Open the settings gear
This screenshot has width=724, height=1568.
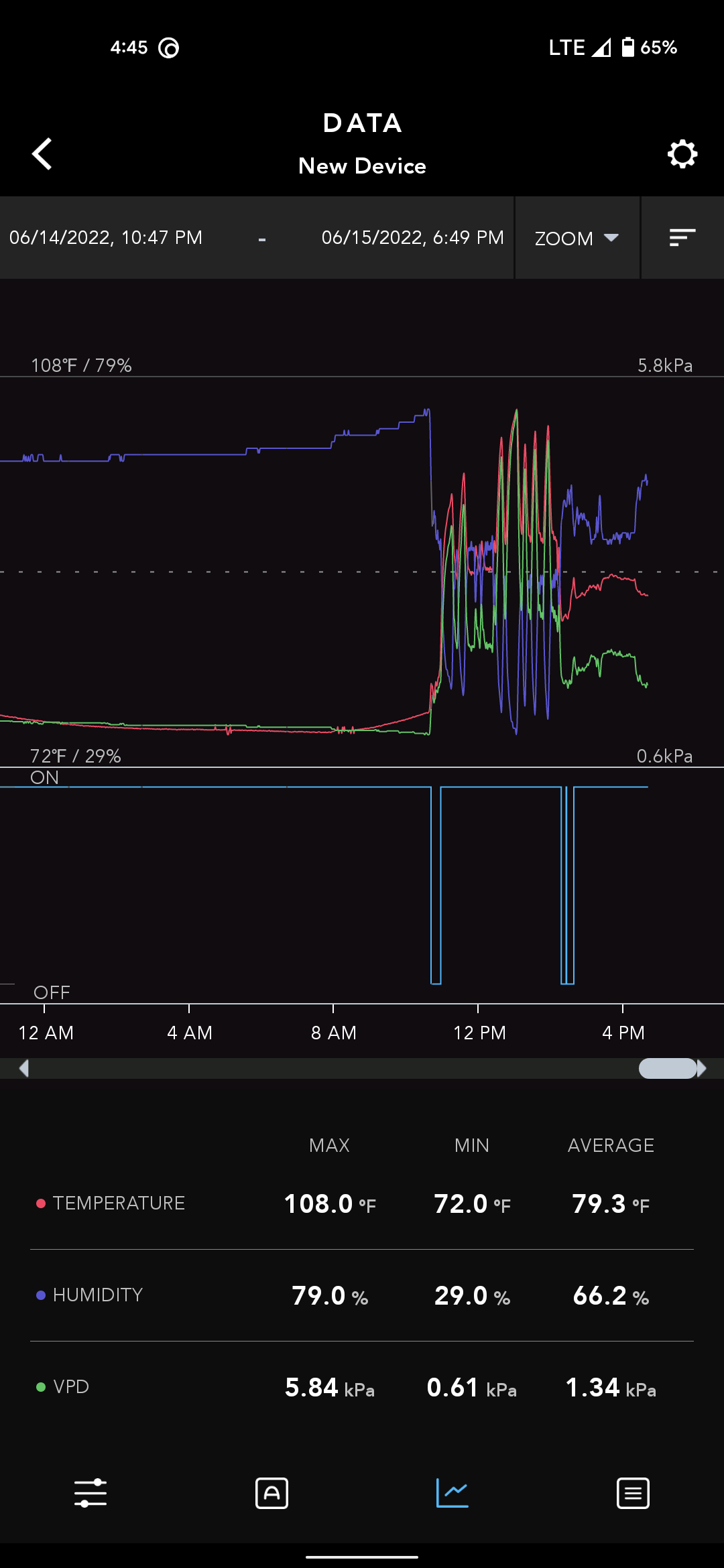(682, 154)
